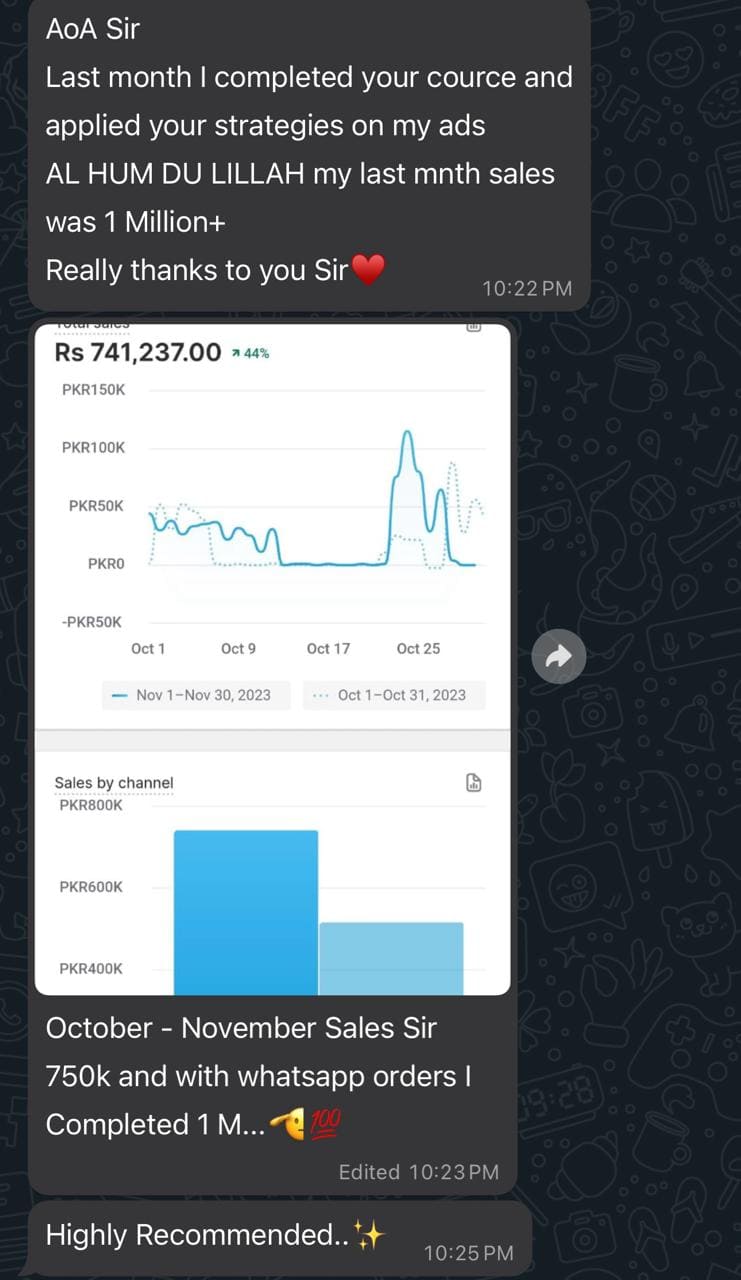Click the 10:22 PM timestamp

point(527,288)
